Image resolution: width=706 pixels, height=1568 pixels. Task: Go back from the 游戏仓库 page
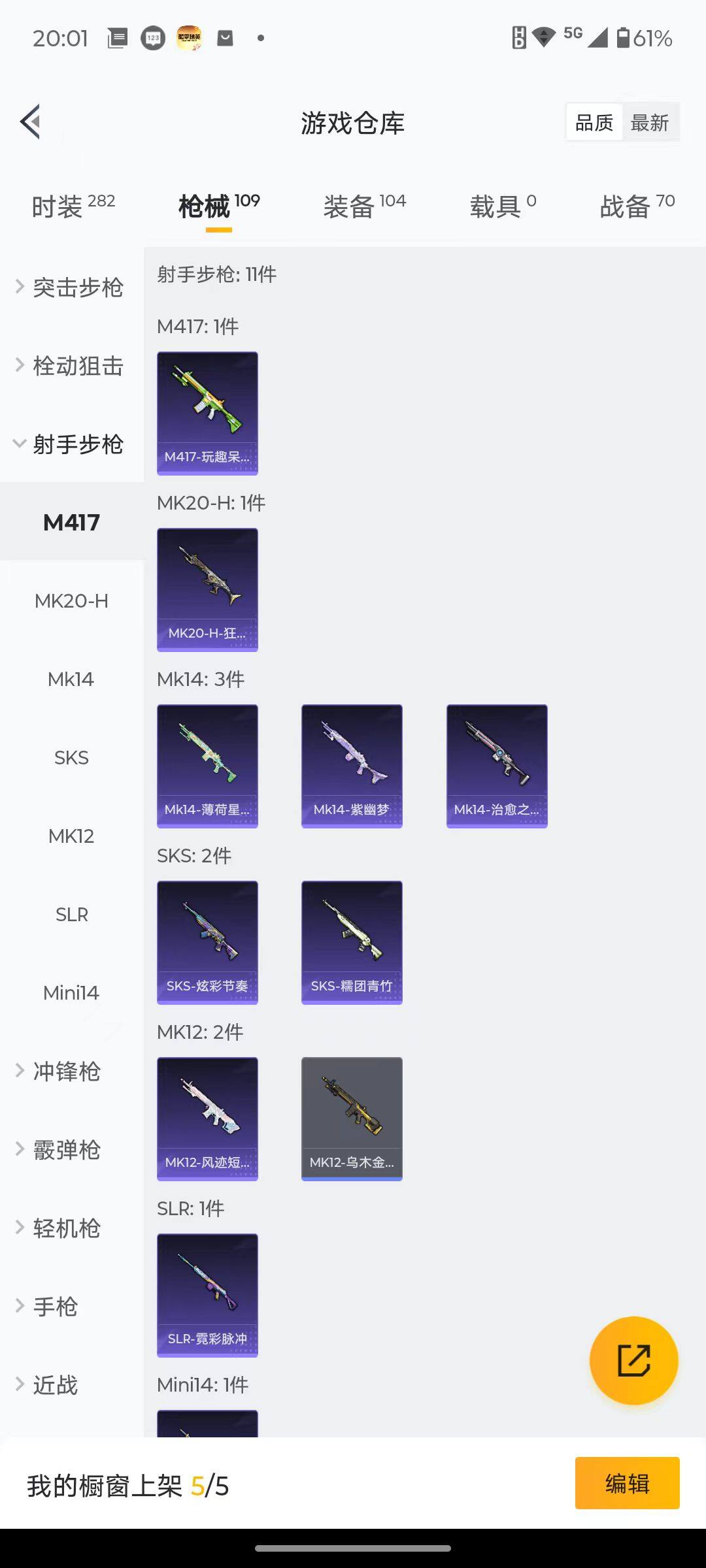pyautogui.click(x=31, y=122)
